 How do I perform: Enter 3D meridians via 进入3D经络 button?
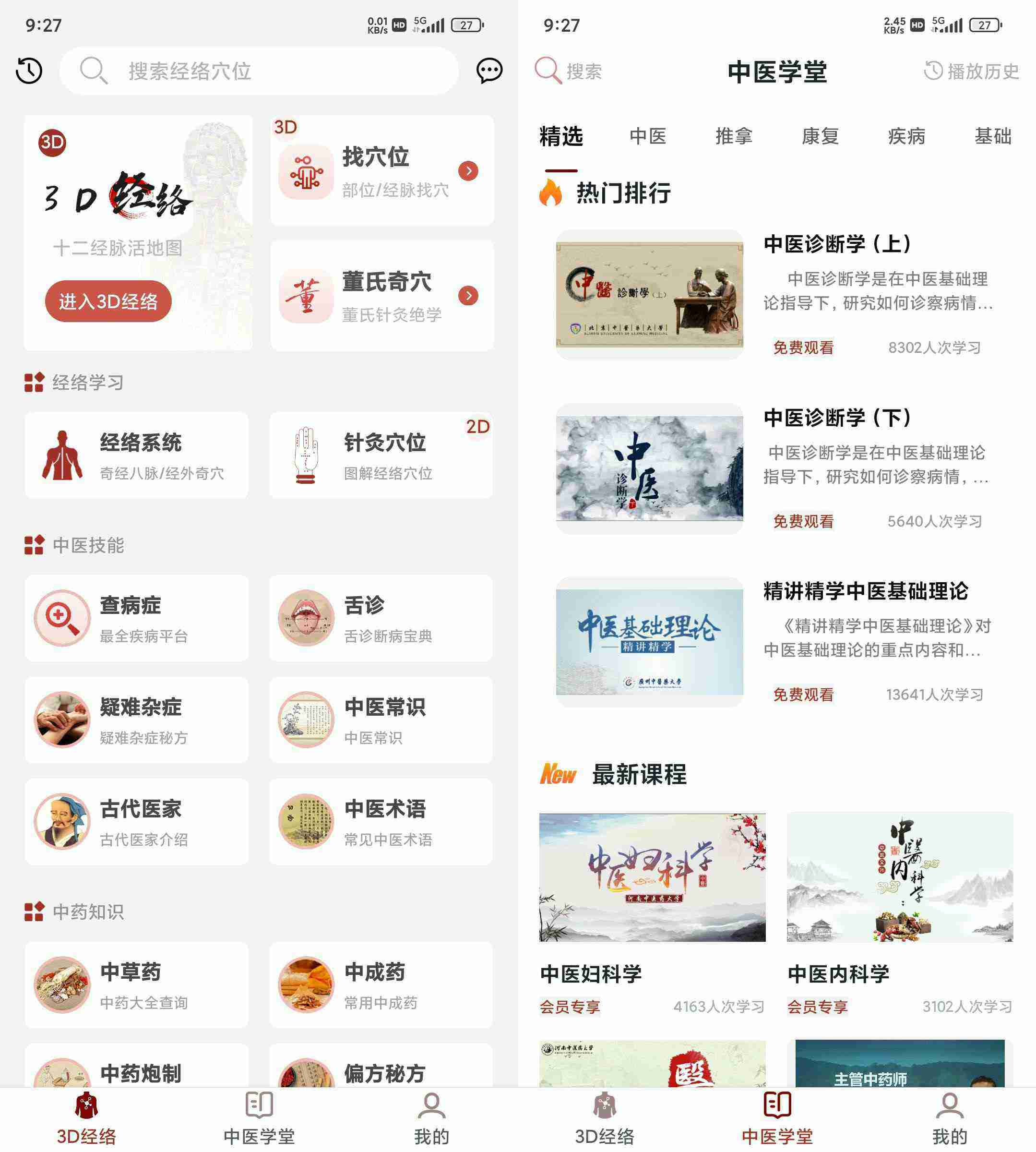coord(108,301)
